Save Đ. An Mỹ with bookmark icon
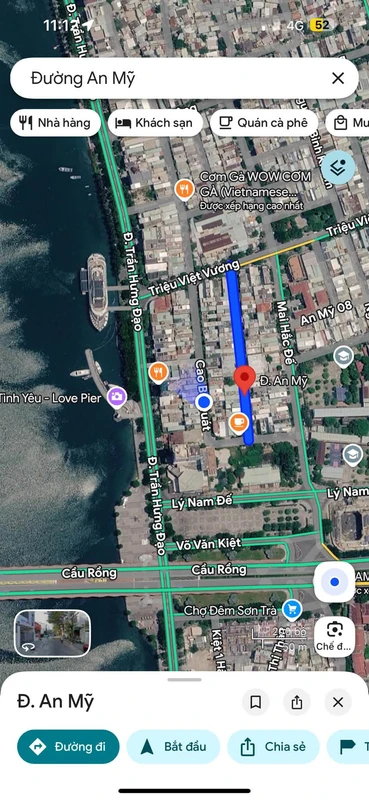Image resolution: width=369 pixels, height=800 pixels. (256, 702)
